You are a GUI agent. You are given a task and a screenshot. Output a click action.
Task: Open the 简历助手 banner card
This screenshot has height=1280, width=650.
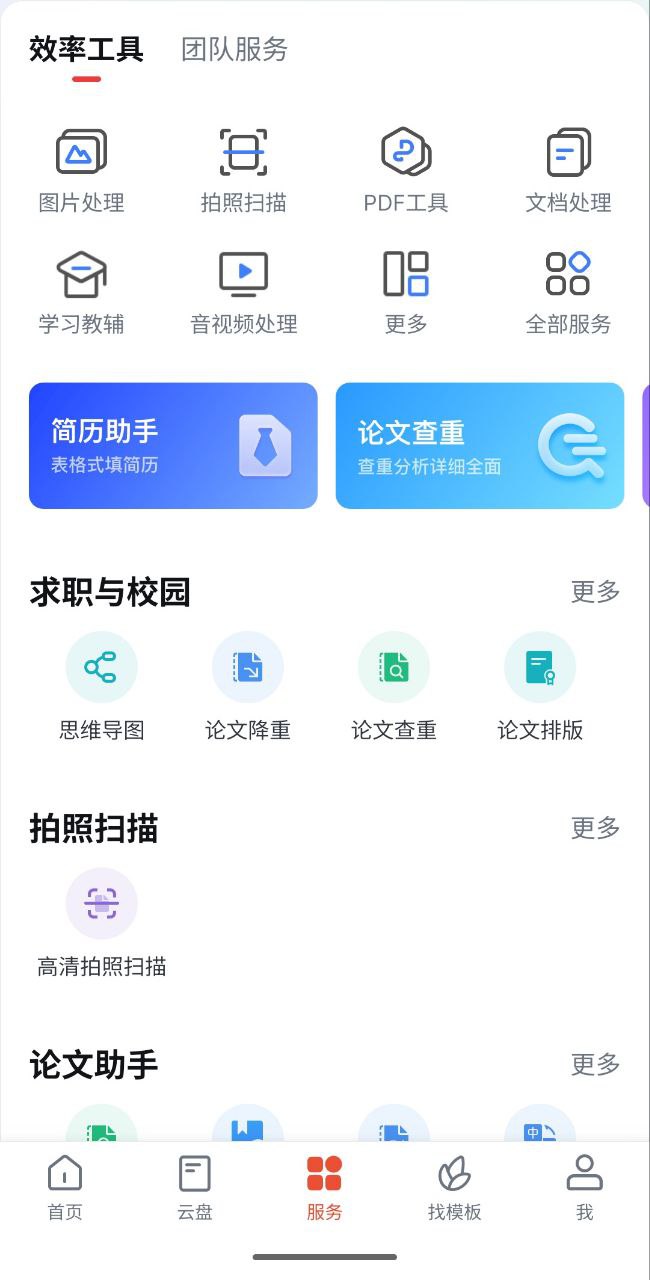coord(173,446)
